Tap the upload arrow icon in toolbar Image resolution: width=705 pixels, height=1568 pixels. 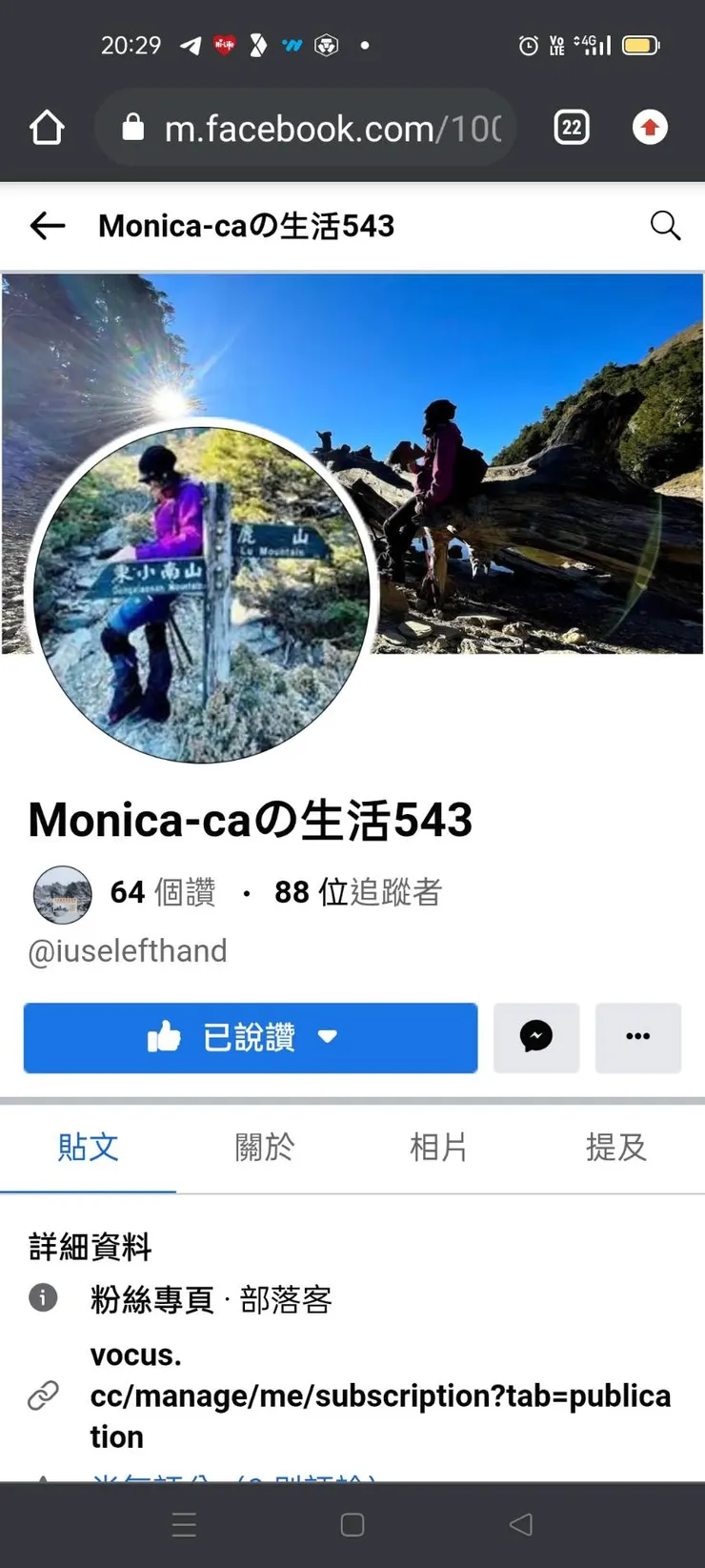coord(649,127)
